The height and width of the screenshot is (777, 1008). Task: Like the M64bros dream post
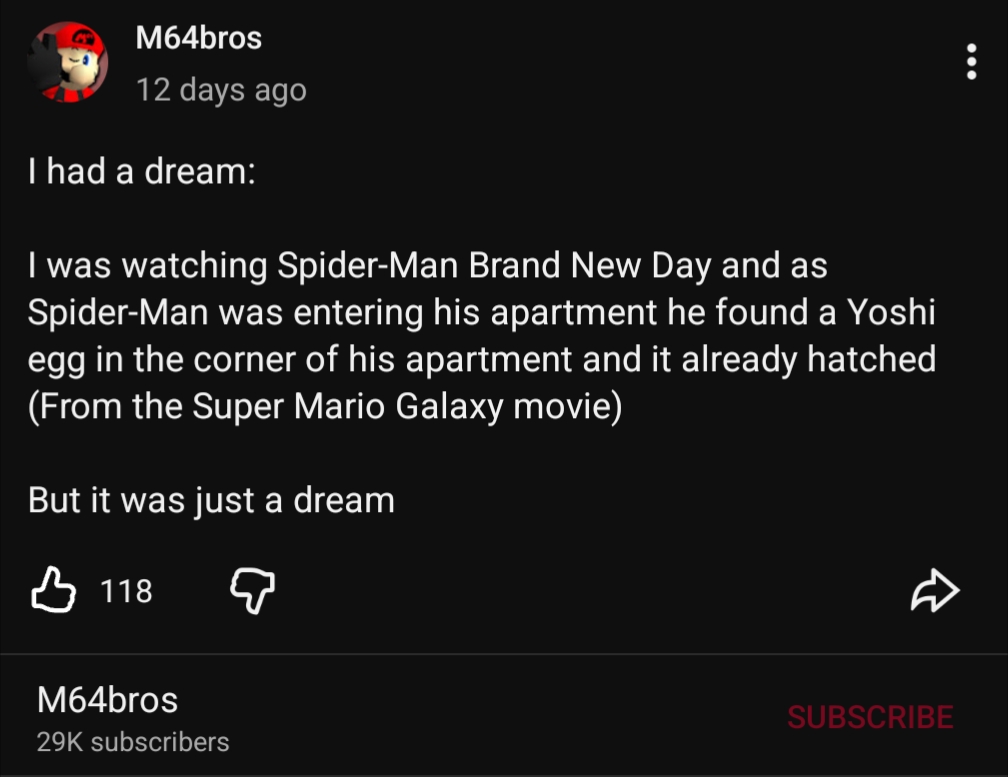pos(54,591)
